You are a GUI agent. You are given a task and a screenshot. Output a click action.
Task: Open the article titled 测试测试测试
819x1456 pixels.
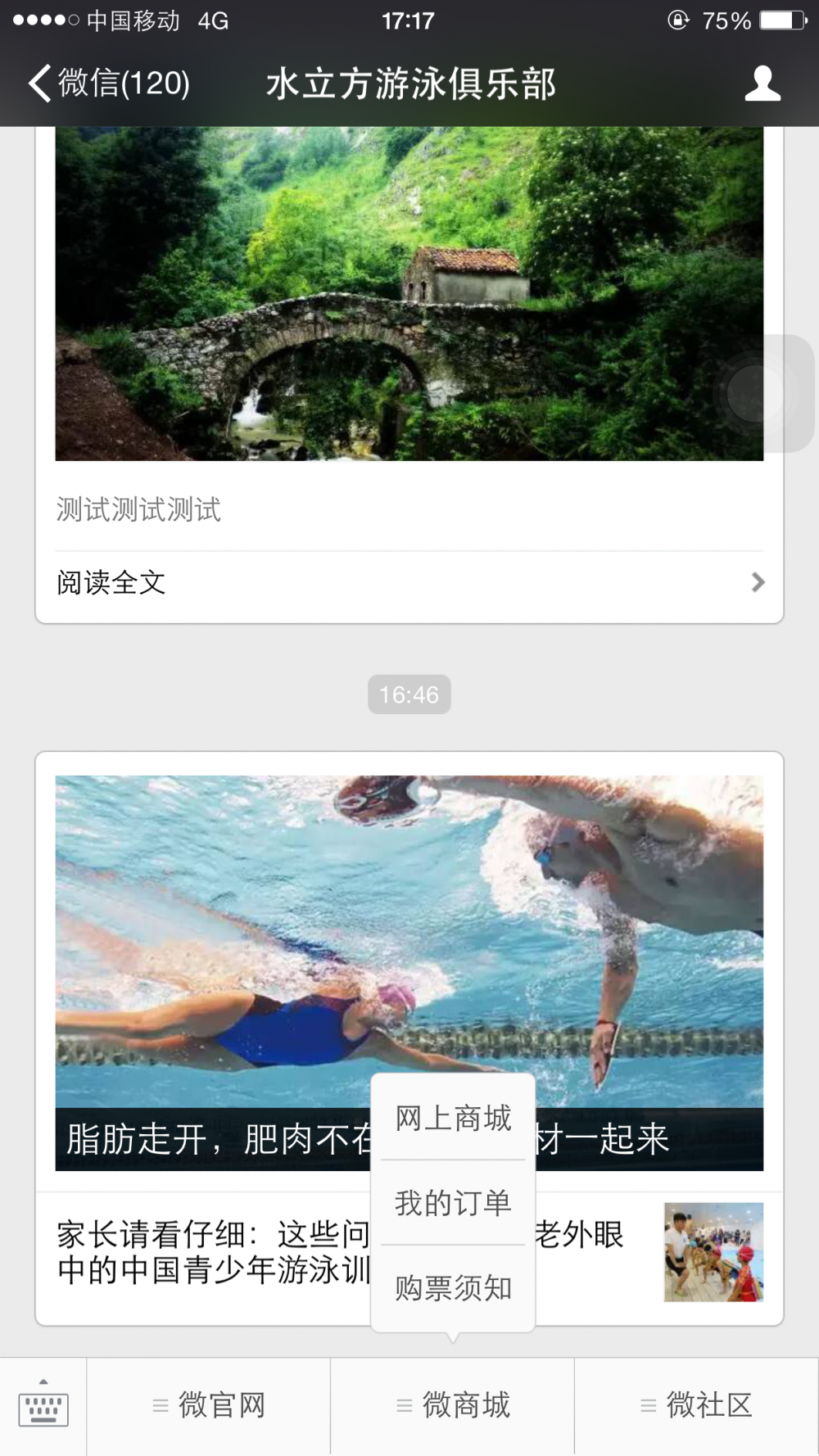coord(138,510)
